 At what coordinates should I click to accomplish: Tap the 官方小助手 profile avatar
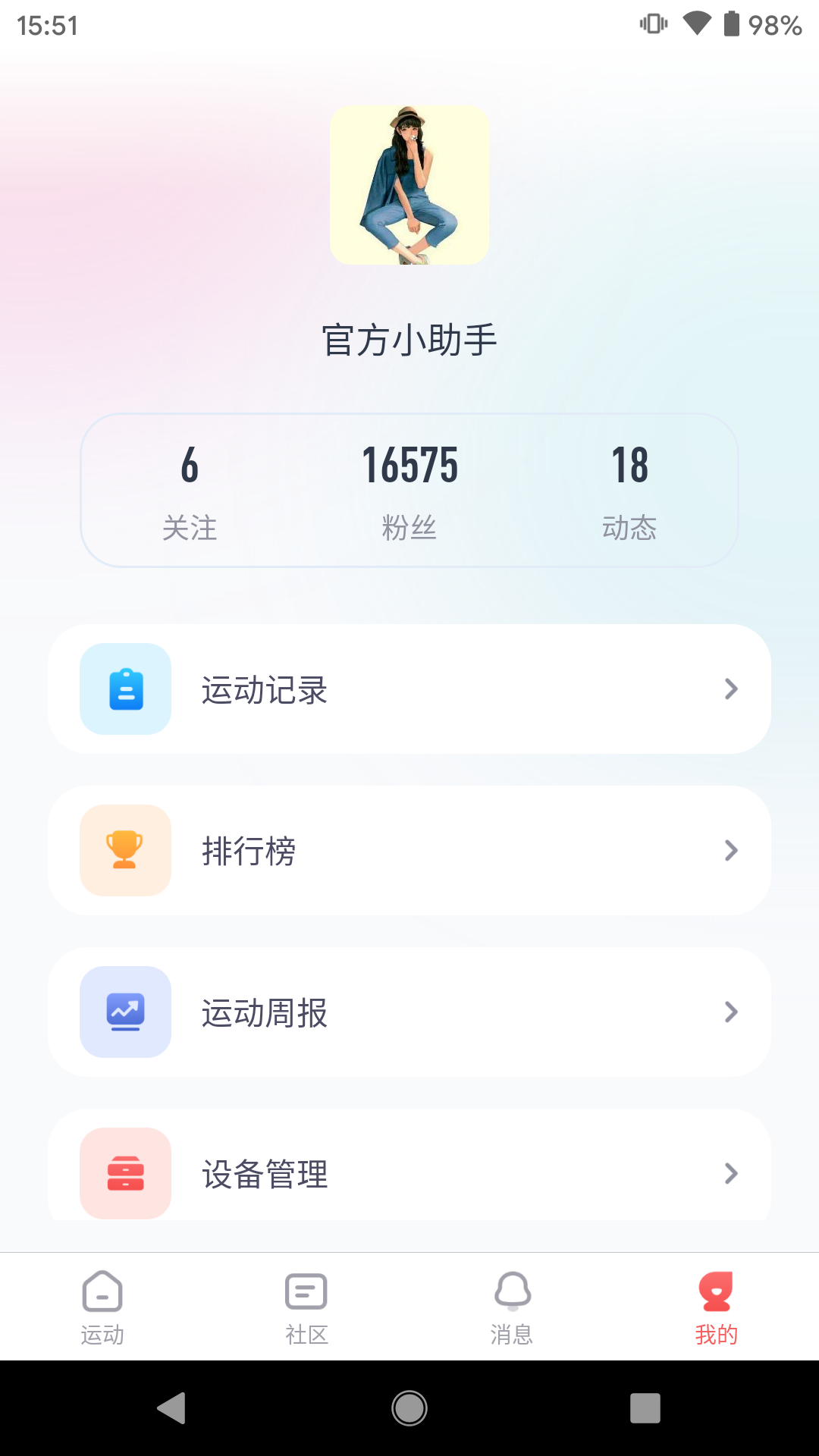coord(409,187)
